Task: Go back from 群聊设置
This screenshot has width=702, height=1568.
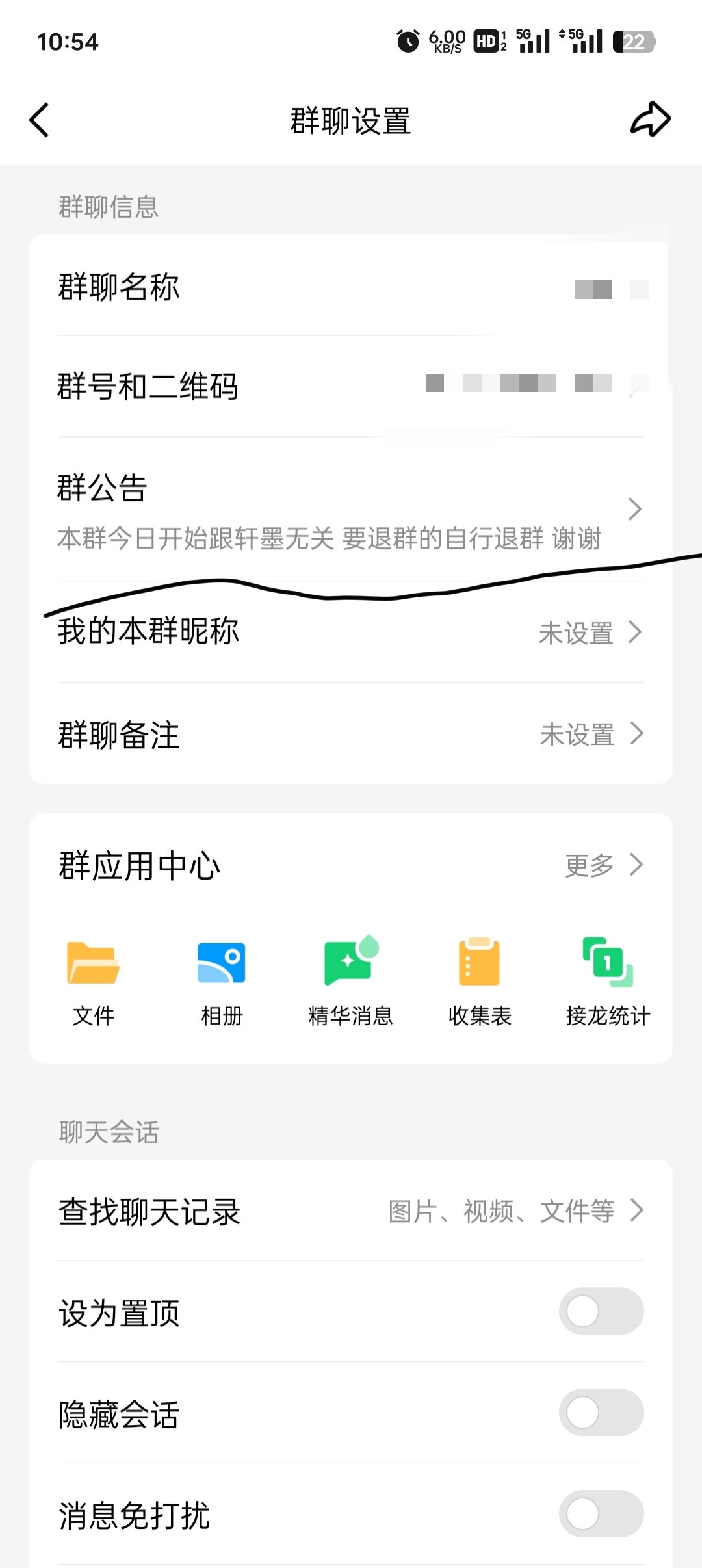Action: click(x=40, y=120)
